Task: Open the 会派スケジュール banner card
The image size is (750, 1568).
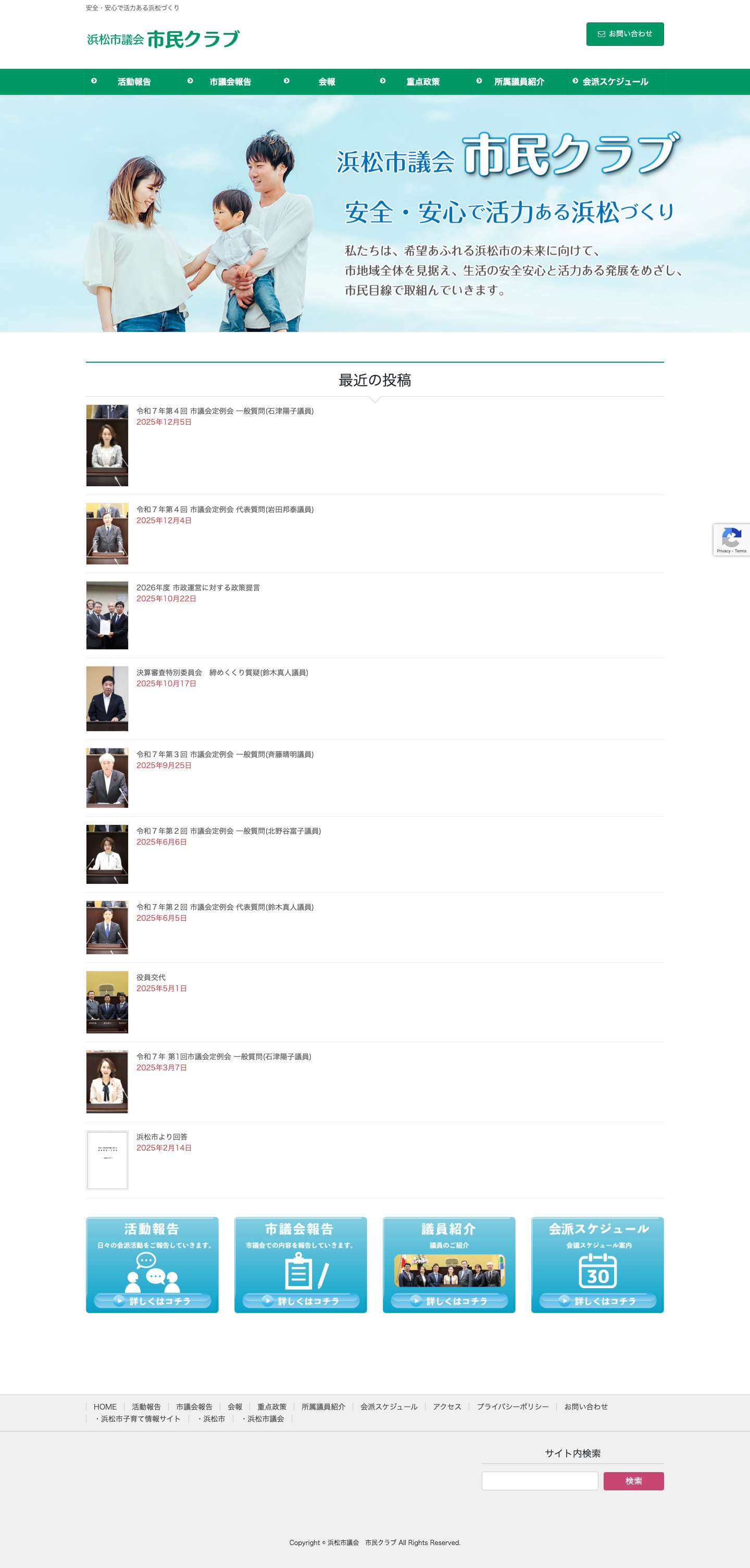Action: 597,1264
